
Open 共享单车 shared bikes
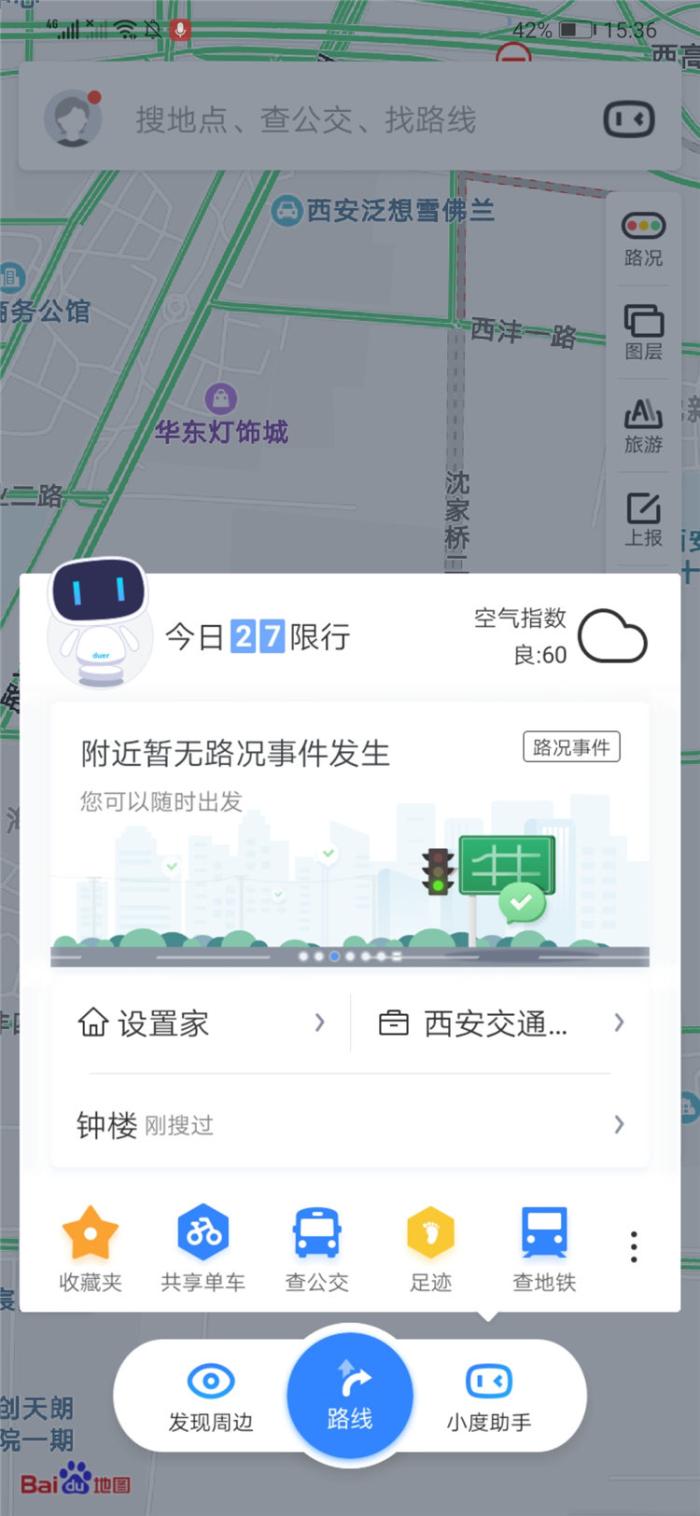coord(203,1248)
